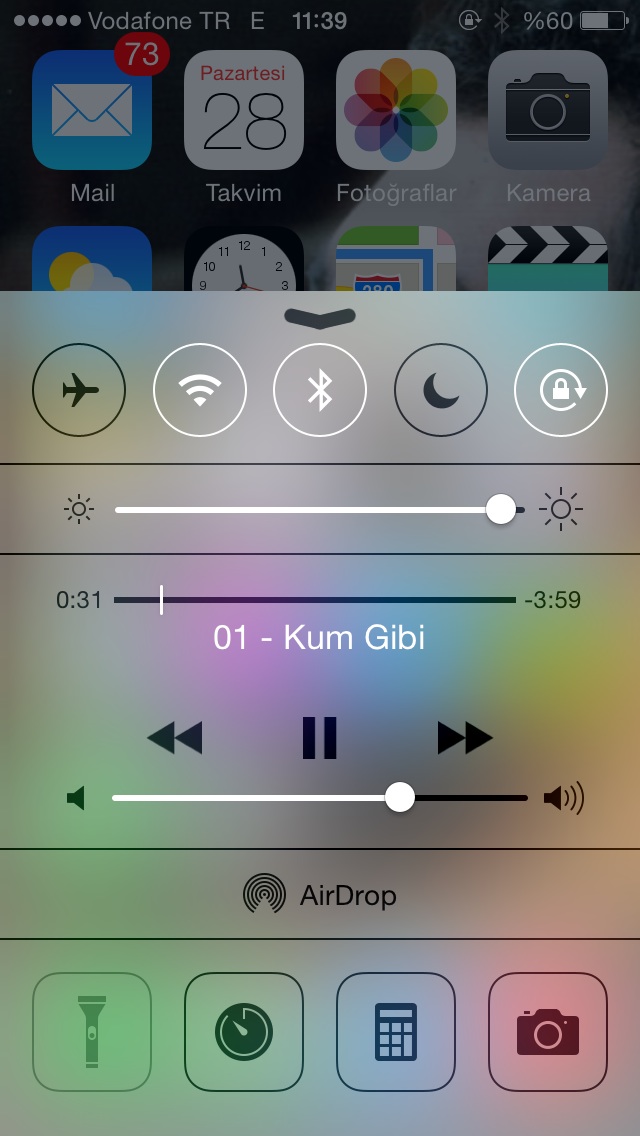Close Control Center with the chevron handle
Viewport: 640px width, 1136px height.
pyautogui.click(x=320, y=317)
